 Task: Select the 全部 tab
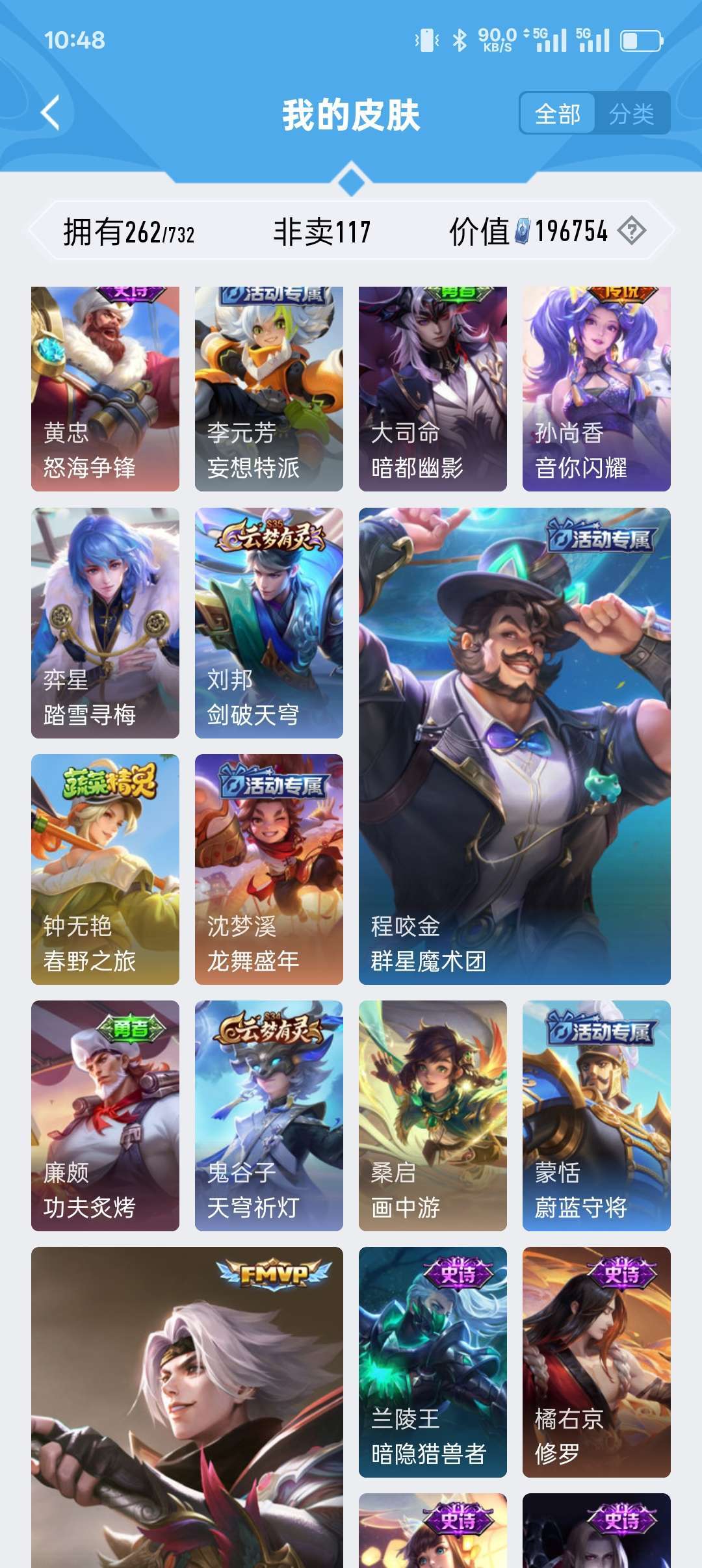pyautogui.click(x=558, y=114)
